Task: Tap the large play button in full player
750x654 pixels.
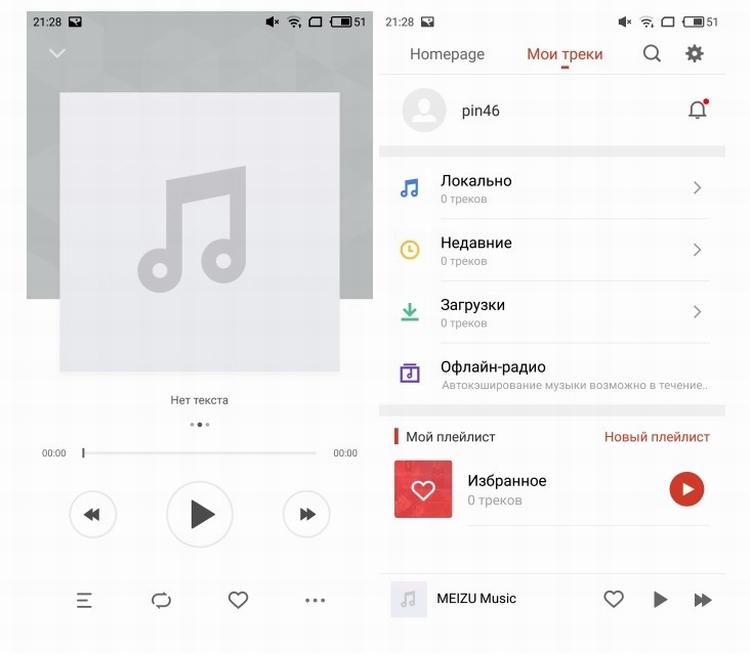Action: (x=200, y=514)
